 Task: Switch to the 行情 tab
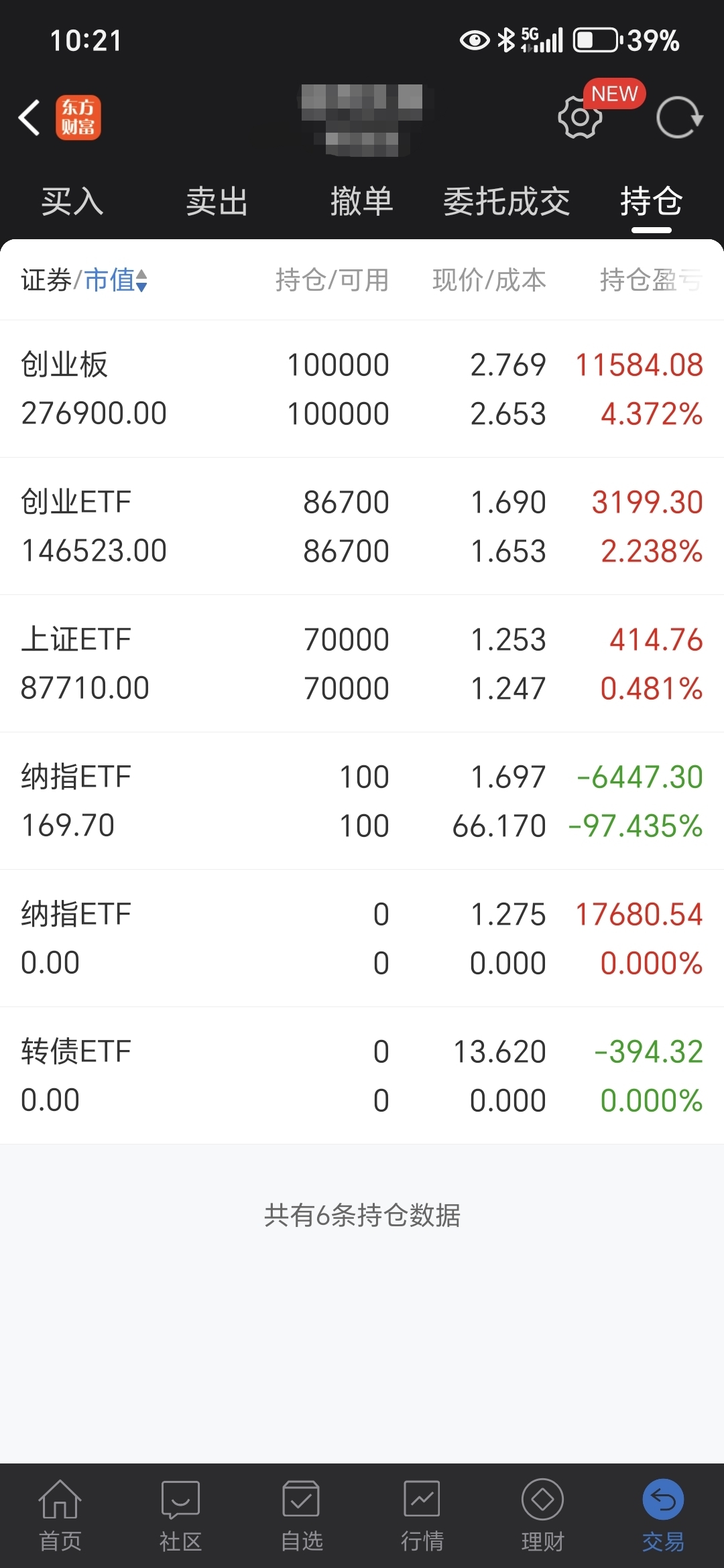[x=422, y=1516]
